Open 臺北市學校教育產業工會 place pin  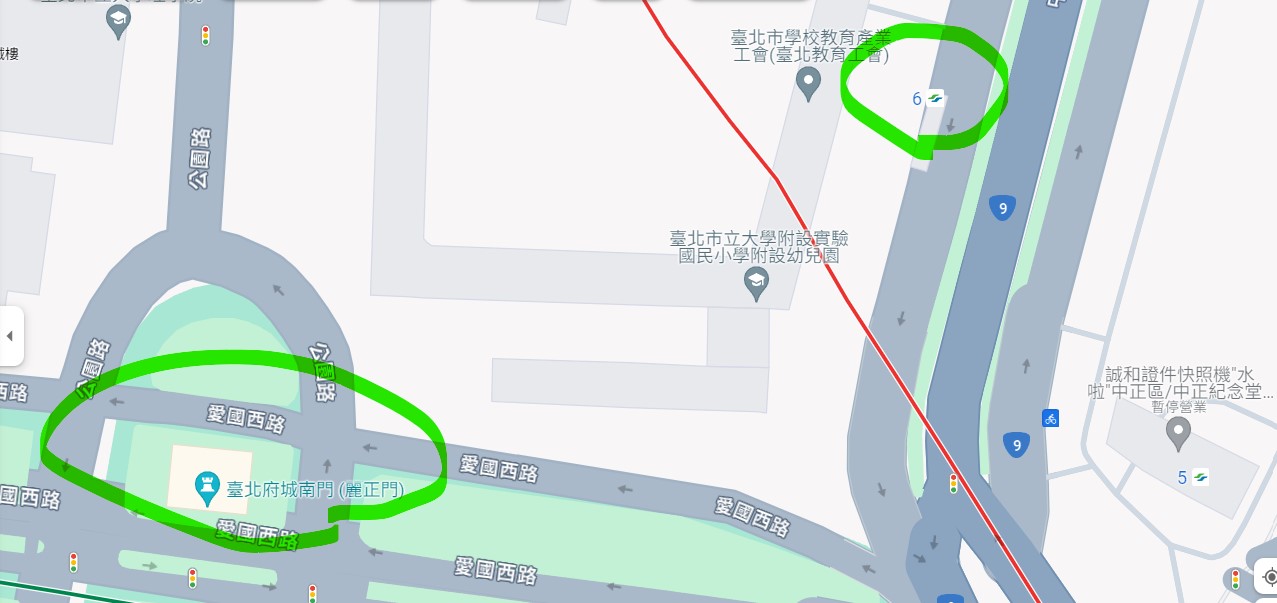[809, 82]
